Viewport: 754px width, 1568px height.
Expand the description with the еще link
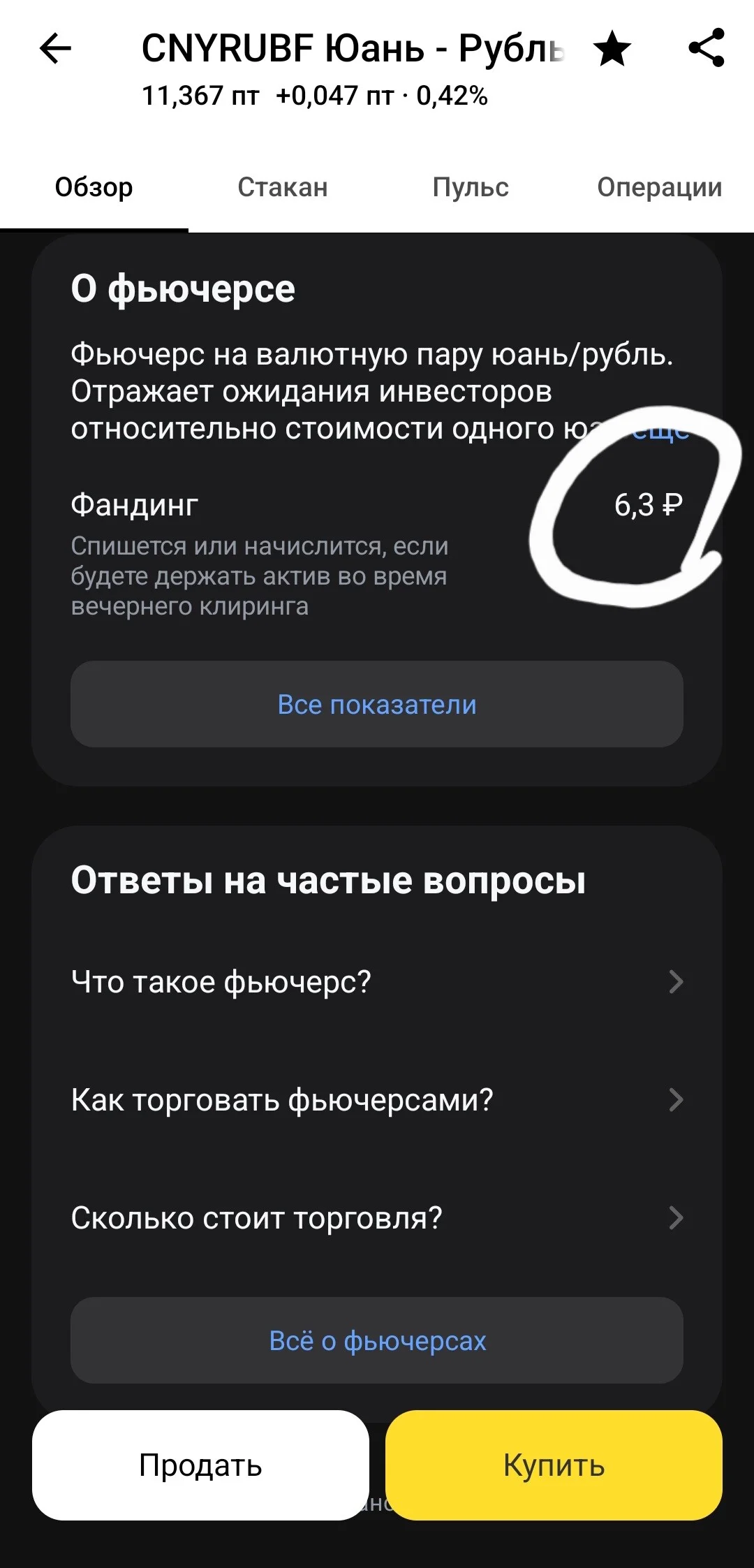click(660, 430)
